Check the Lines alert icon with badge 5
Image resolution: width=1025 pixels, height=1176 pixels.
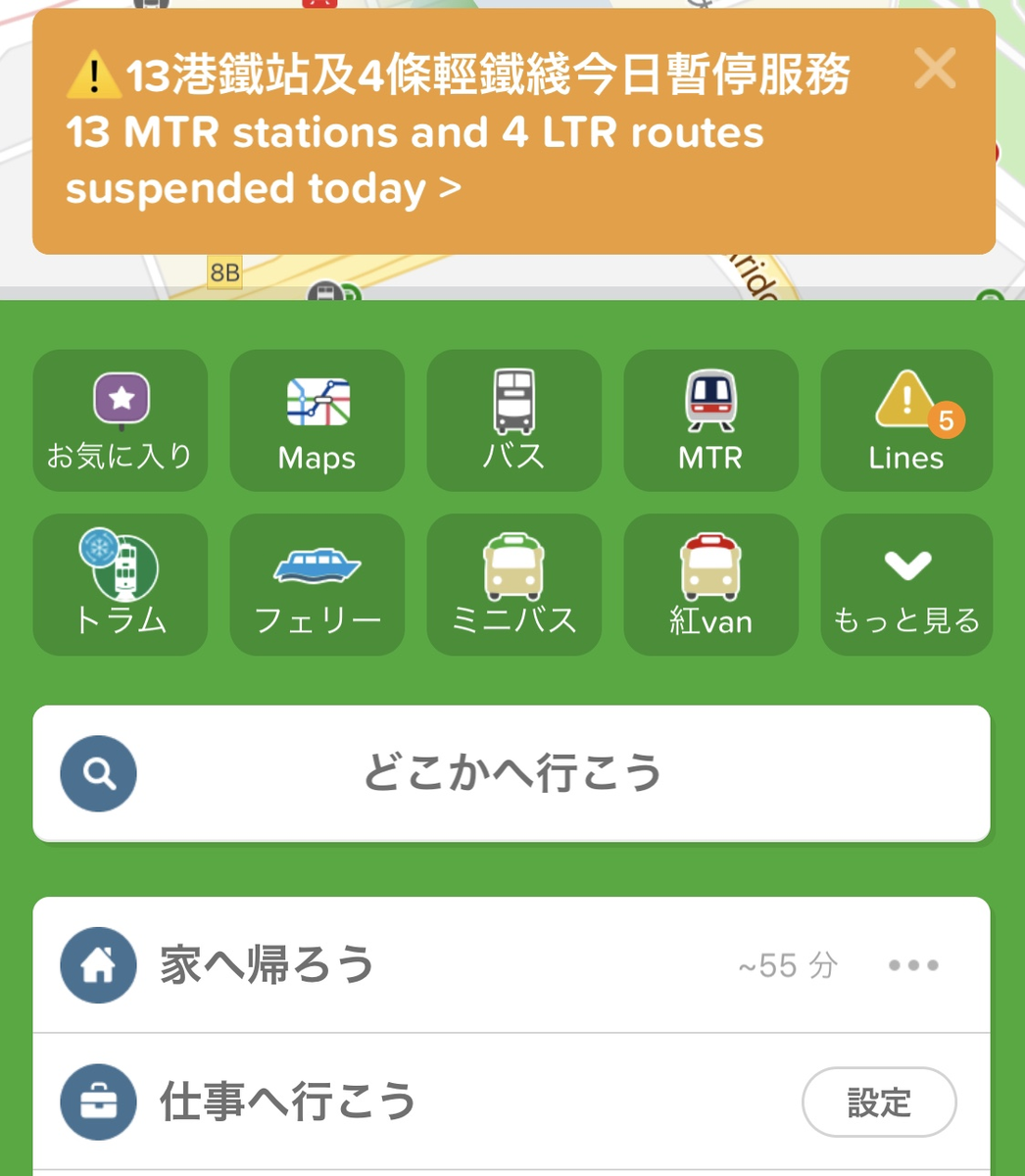pyautogui.click(x=905, y=419)
